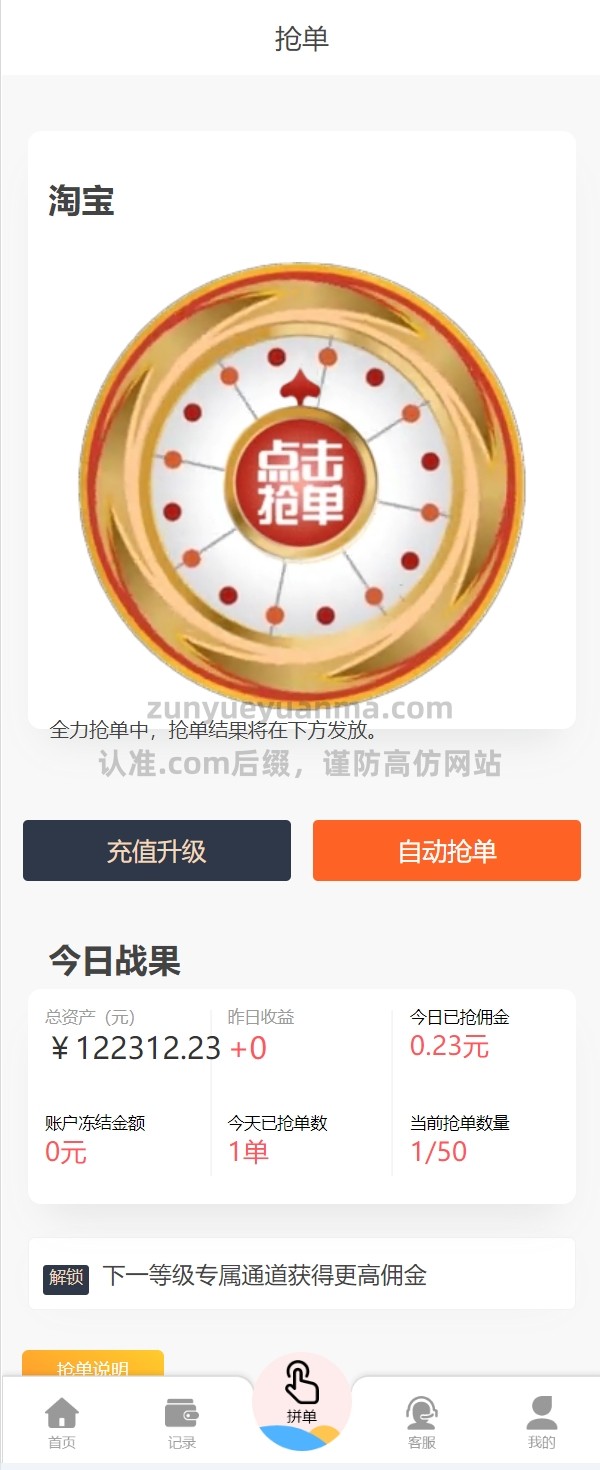Tap the 点击抢单 wheel center button
600x1470 pixels.
coord(300,481)
